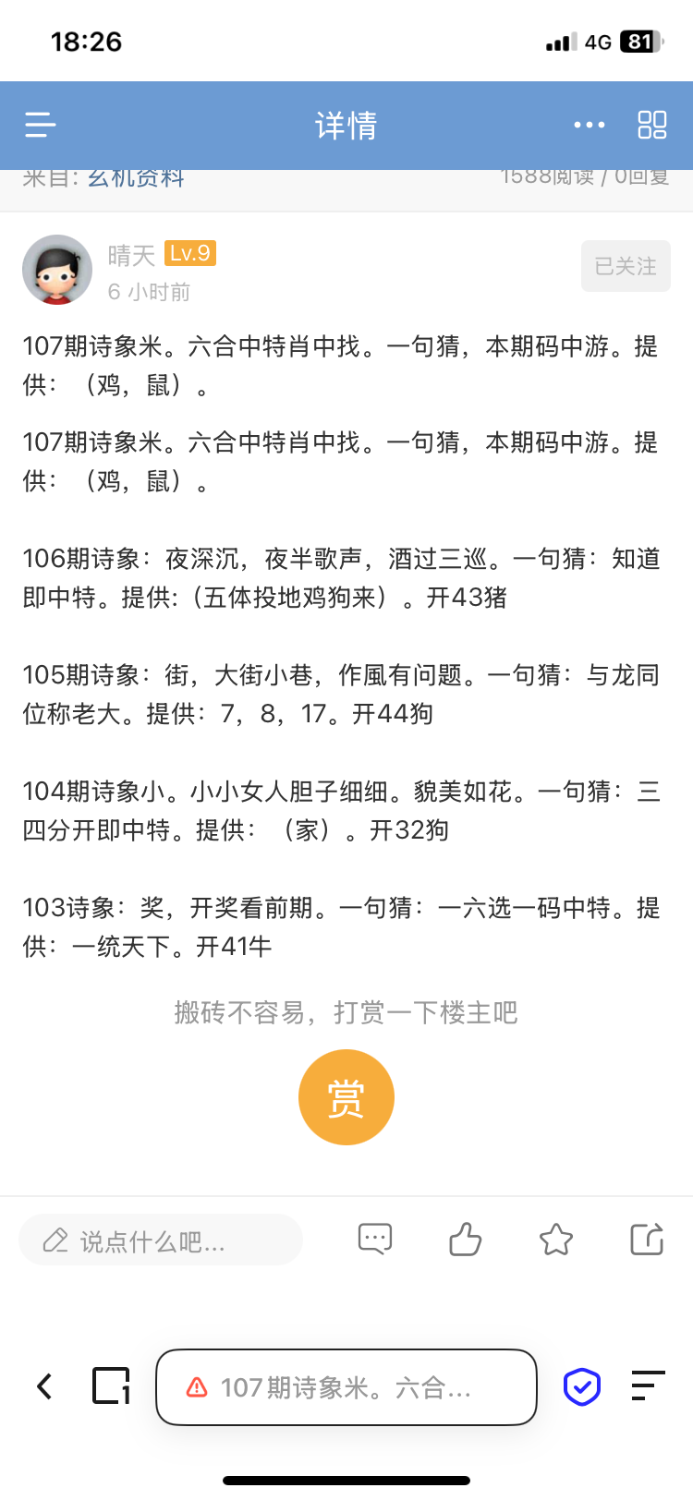Image resolution: width=693 pixels, height=1500 pixels.
Task: Open the three-dot more options
Action: [589, 125]
